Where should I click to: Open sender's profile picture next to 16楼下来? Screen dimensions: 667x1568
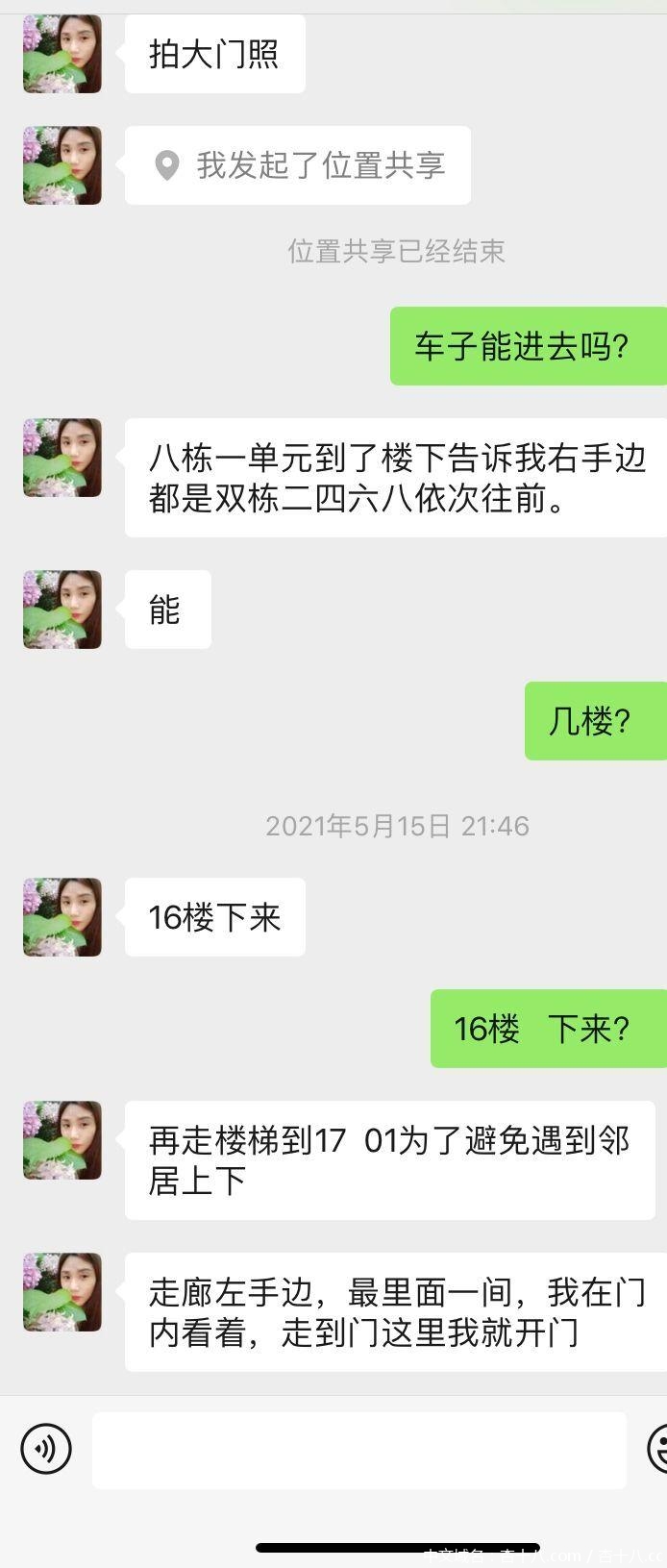[x=62, y=917]
